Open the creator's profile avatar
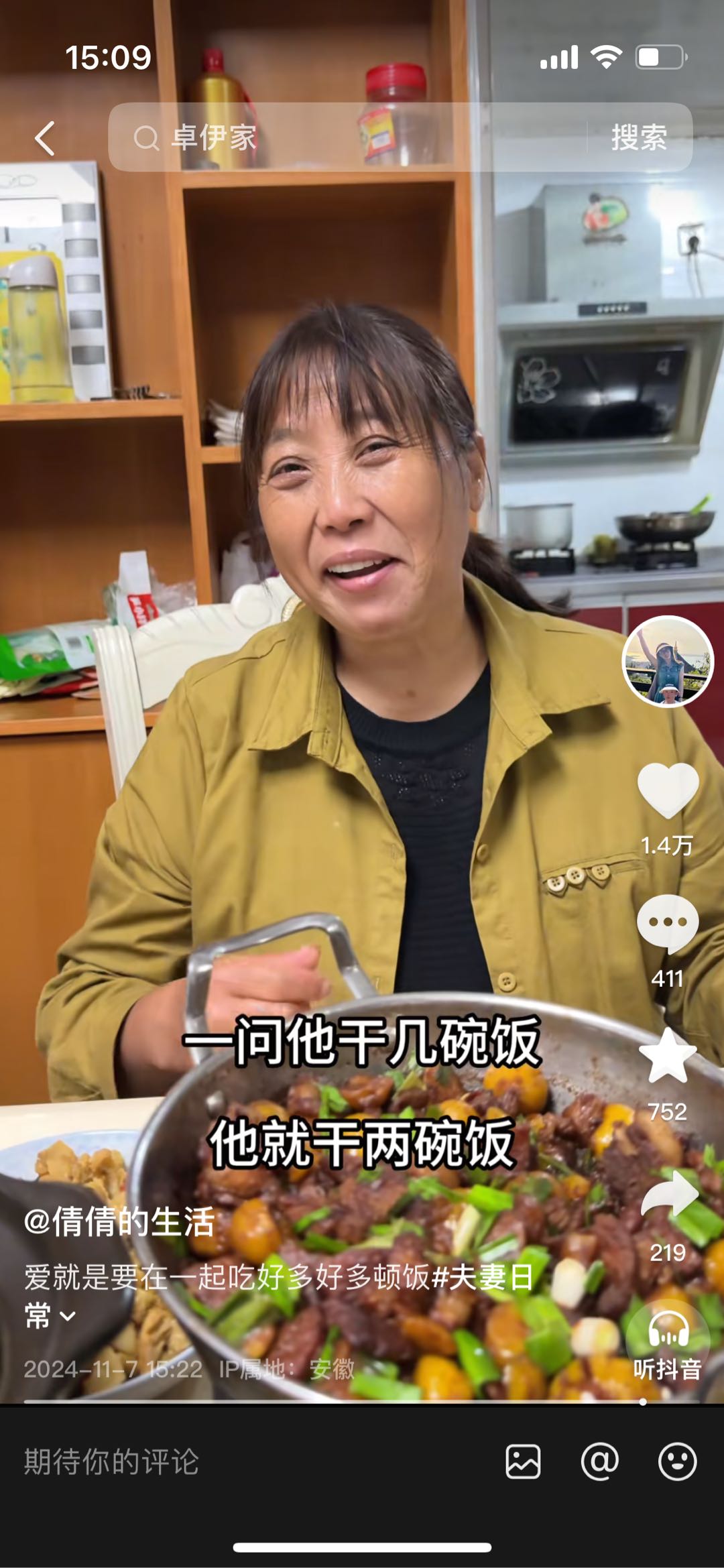Viewport: 724px width, 1568px height. (668, 662)
